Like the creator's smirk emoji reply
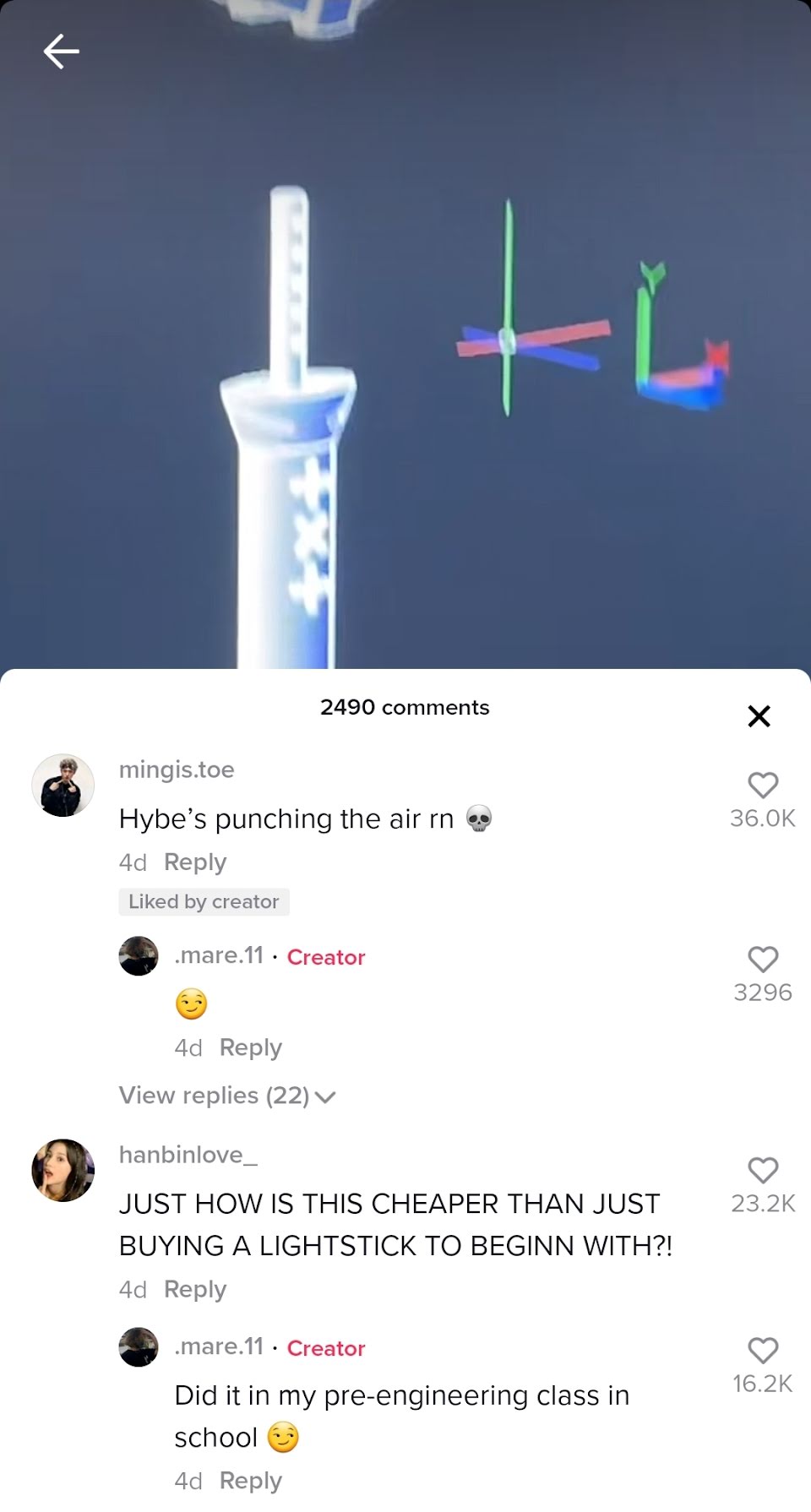 pyautogui.click(x=763, y=960)
